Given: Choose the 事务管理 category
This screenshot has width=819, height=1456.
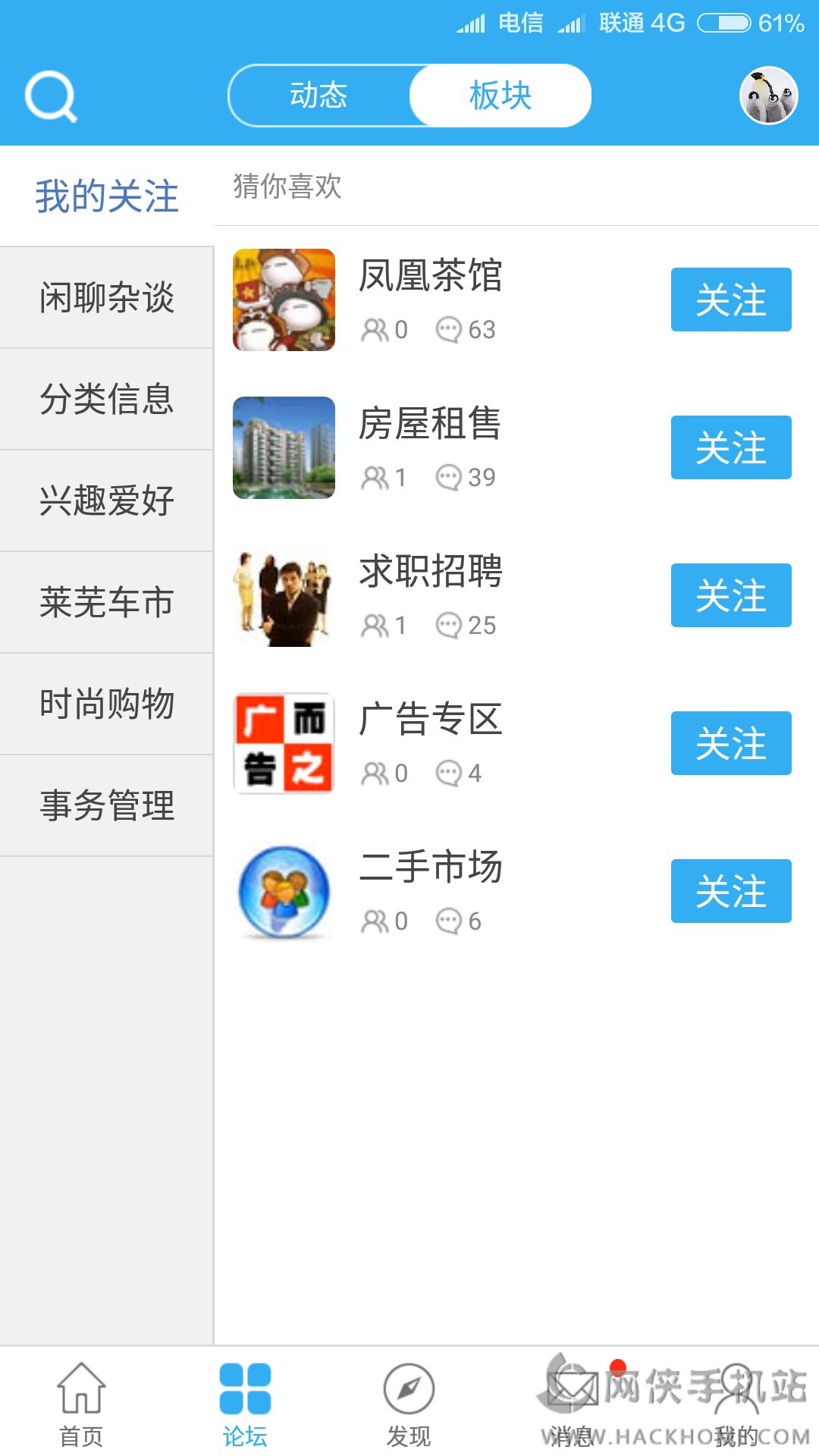Looking at the screenshot, I should 106,805.
